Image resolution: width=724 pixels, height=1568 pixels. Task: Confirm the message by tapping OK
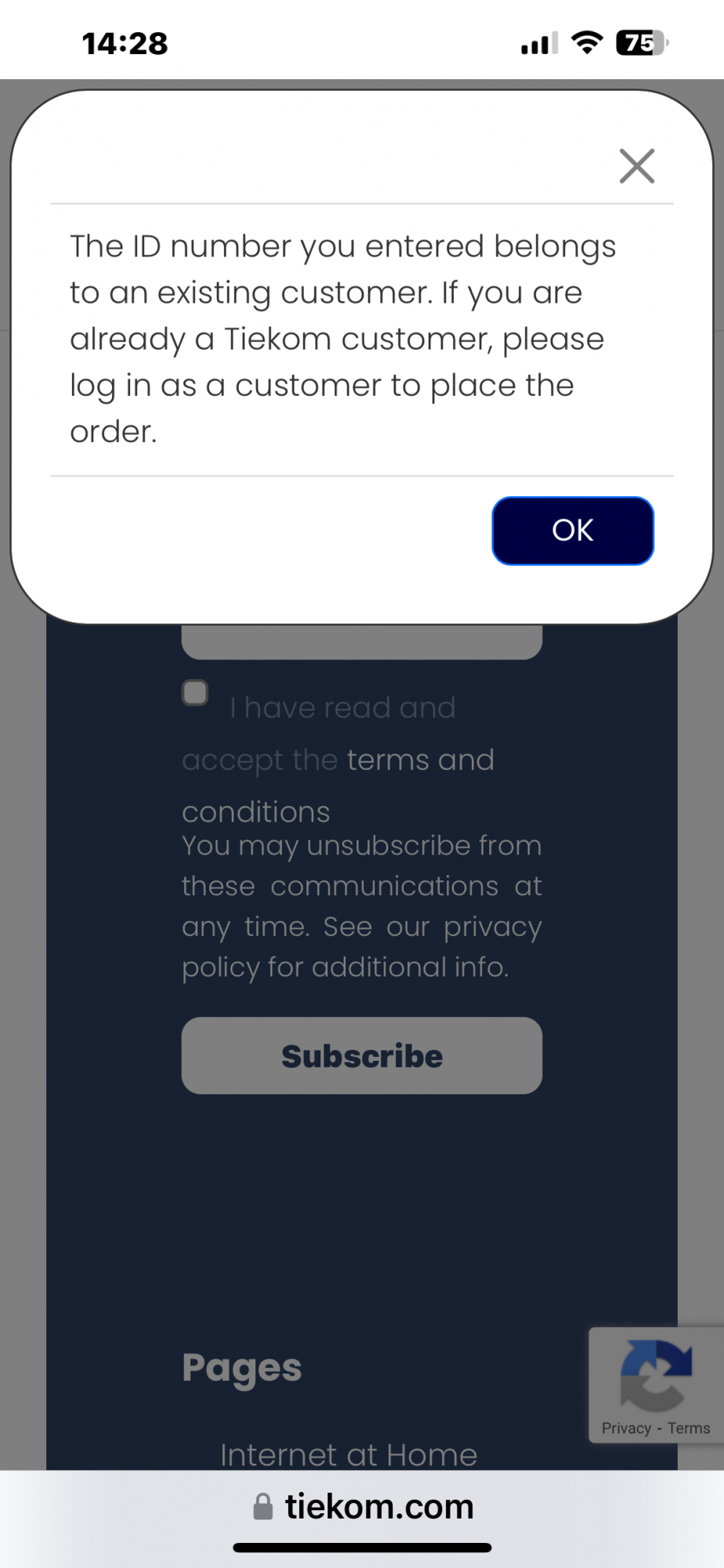click(573, 531)
